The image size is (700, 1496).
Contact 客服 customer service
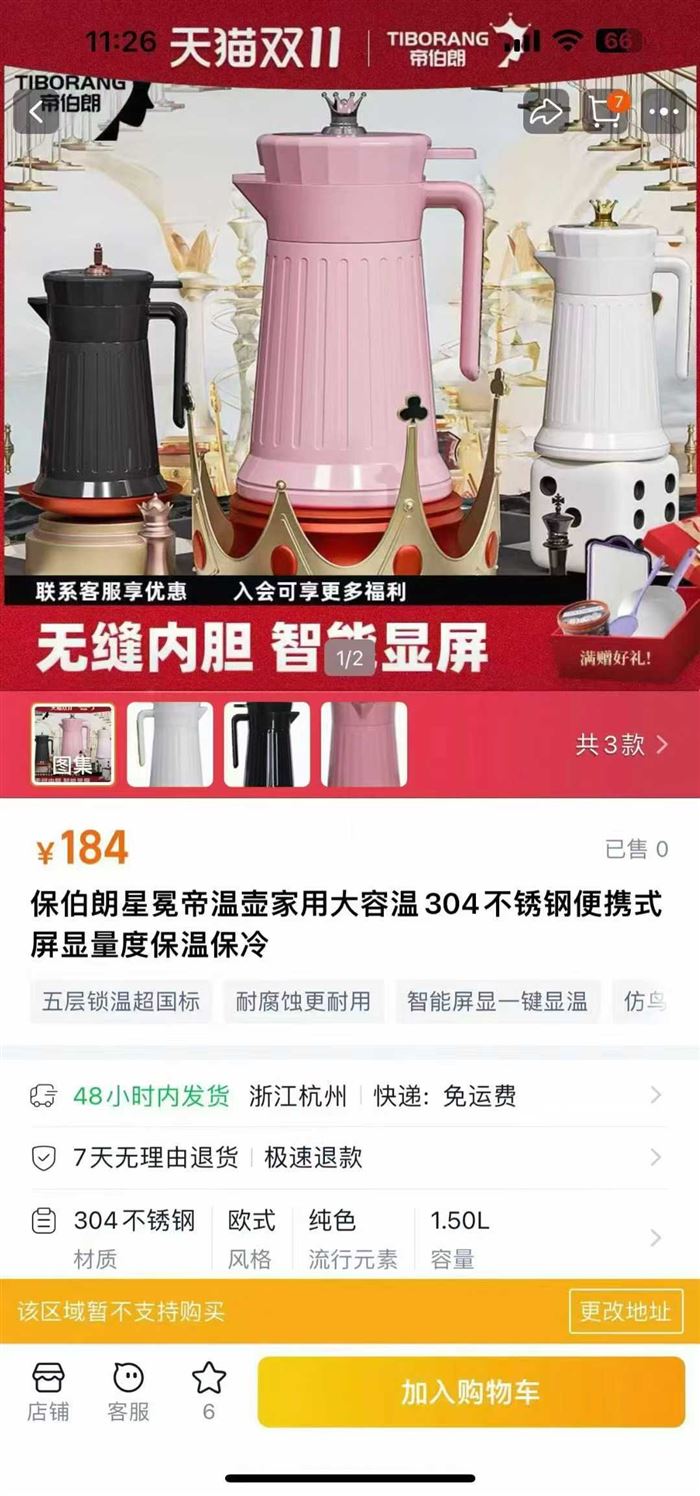point(128,1392)
